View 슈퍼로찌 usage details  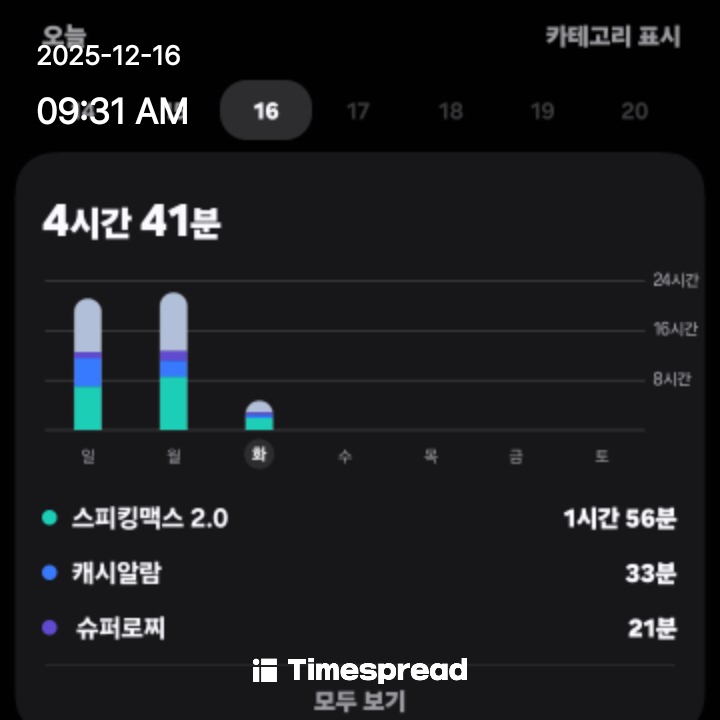point(359,628)
